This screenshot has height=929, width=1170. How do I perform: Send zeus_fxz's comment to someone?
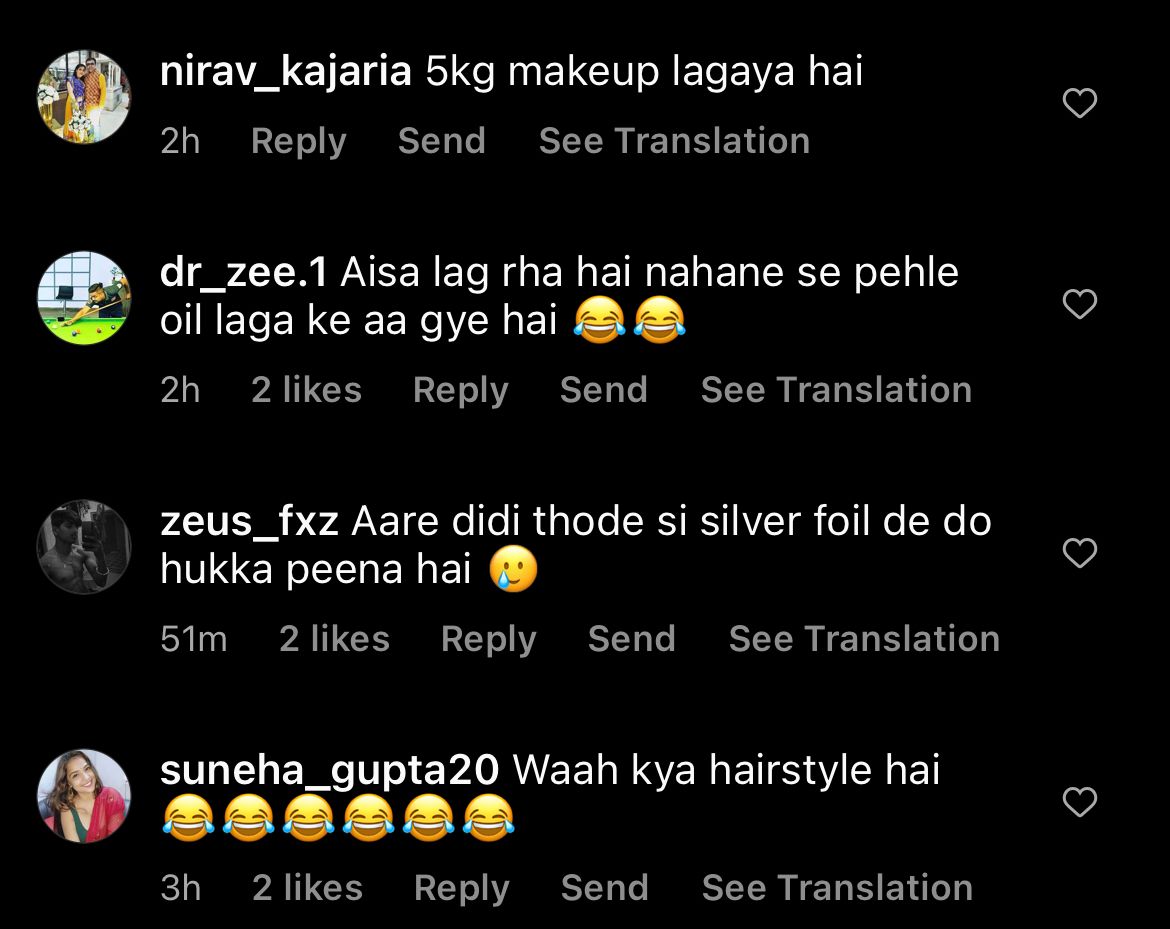631,639
